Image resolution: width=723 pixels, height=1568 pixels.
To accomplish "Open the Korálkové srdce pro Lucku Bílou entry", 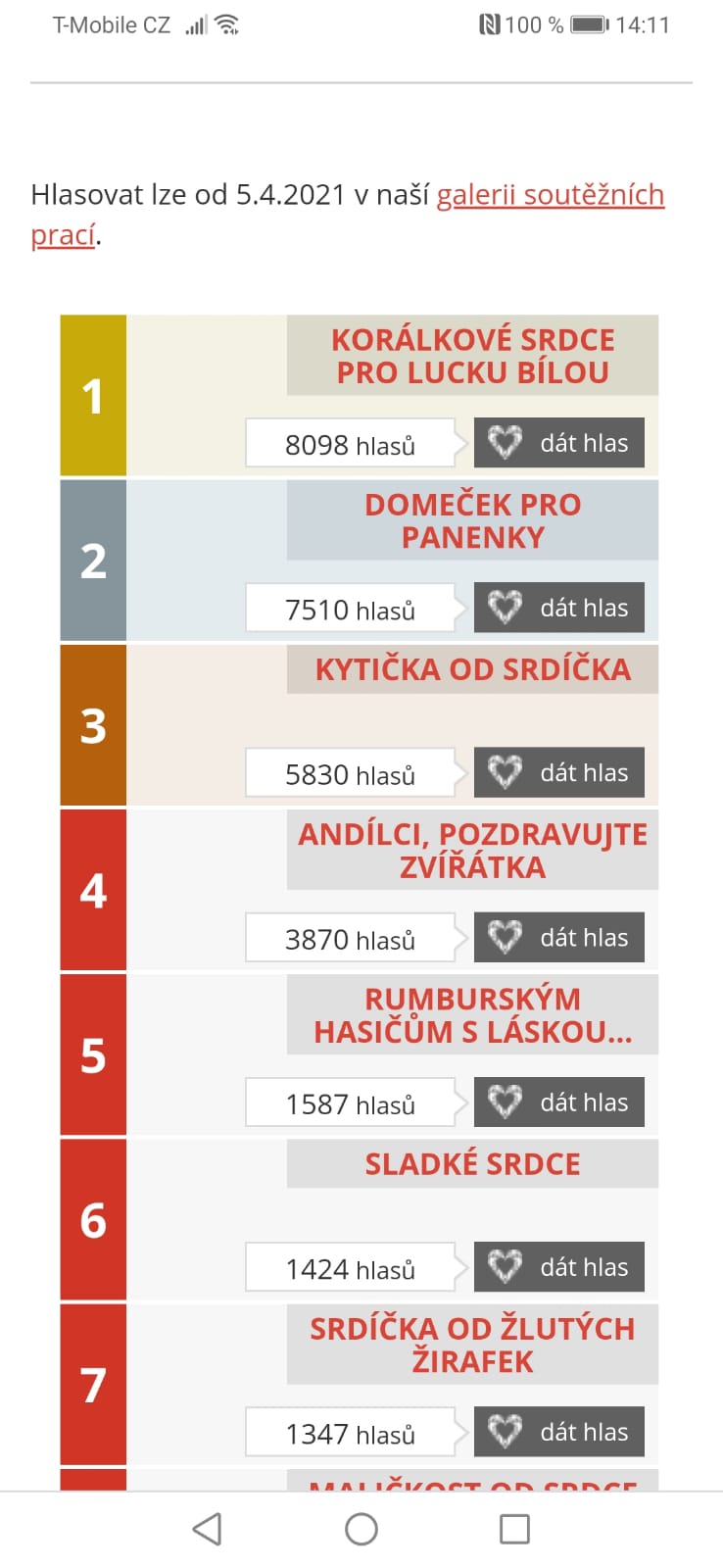I will pos(472,356).
